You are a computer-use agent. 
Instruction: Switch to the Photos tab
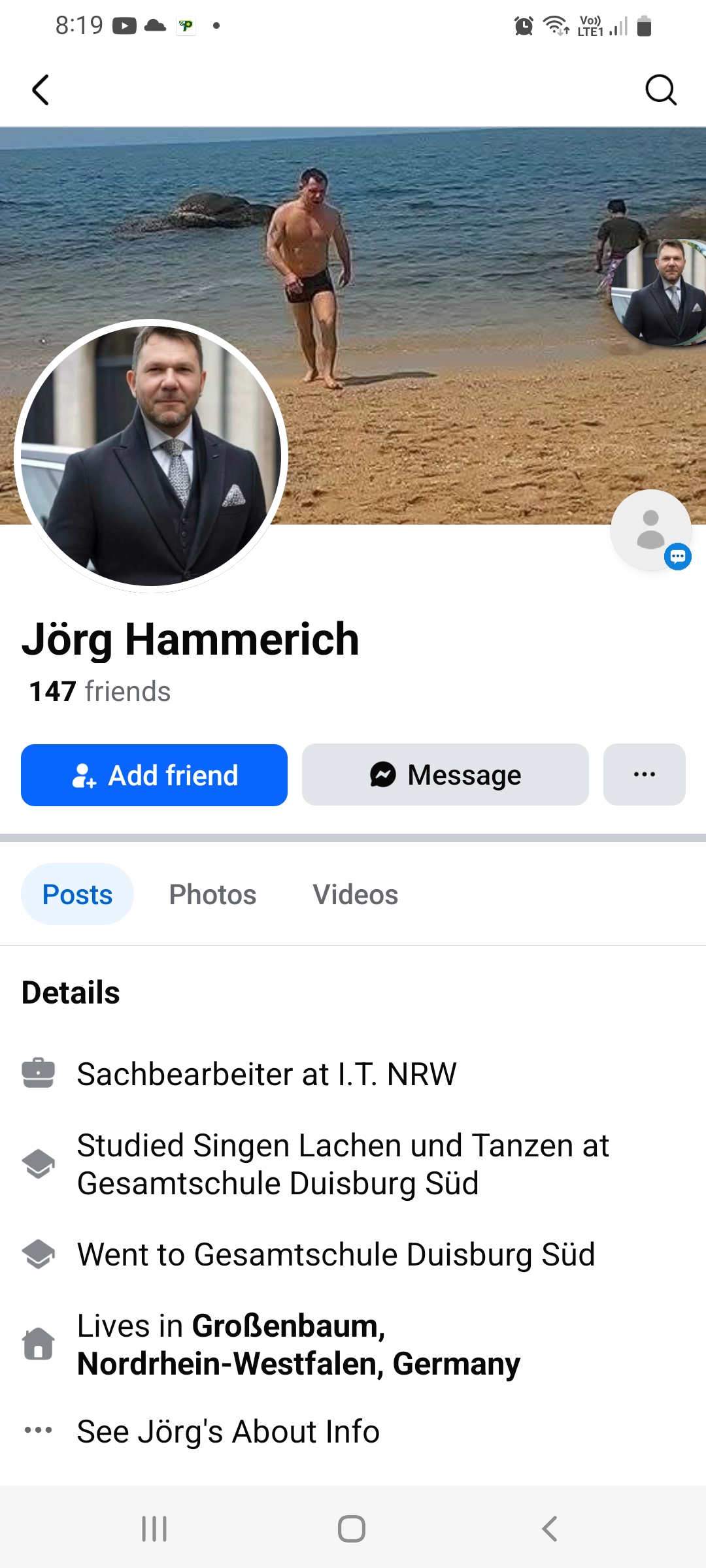click(212, 894)
